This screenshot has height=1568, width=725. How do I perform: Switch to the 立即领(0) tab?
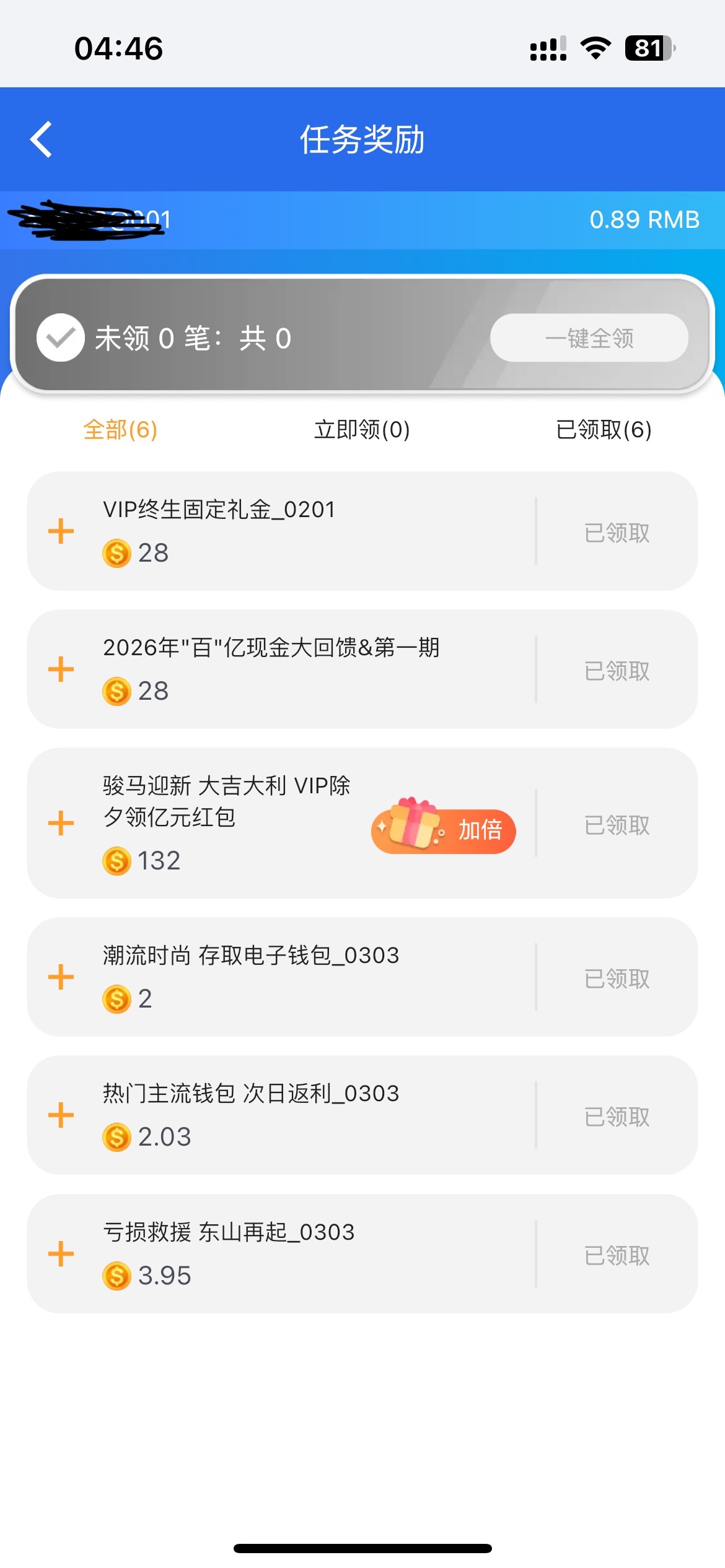362,429
